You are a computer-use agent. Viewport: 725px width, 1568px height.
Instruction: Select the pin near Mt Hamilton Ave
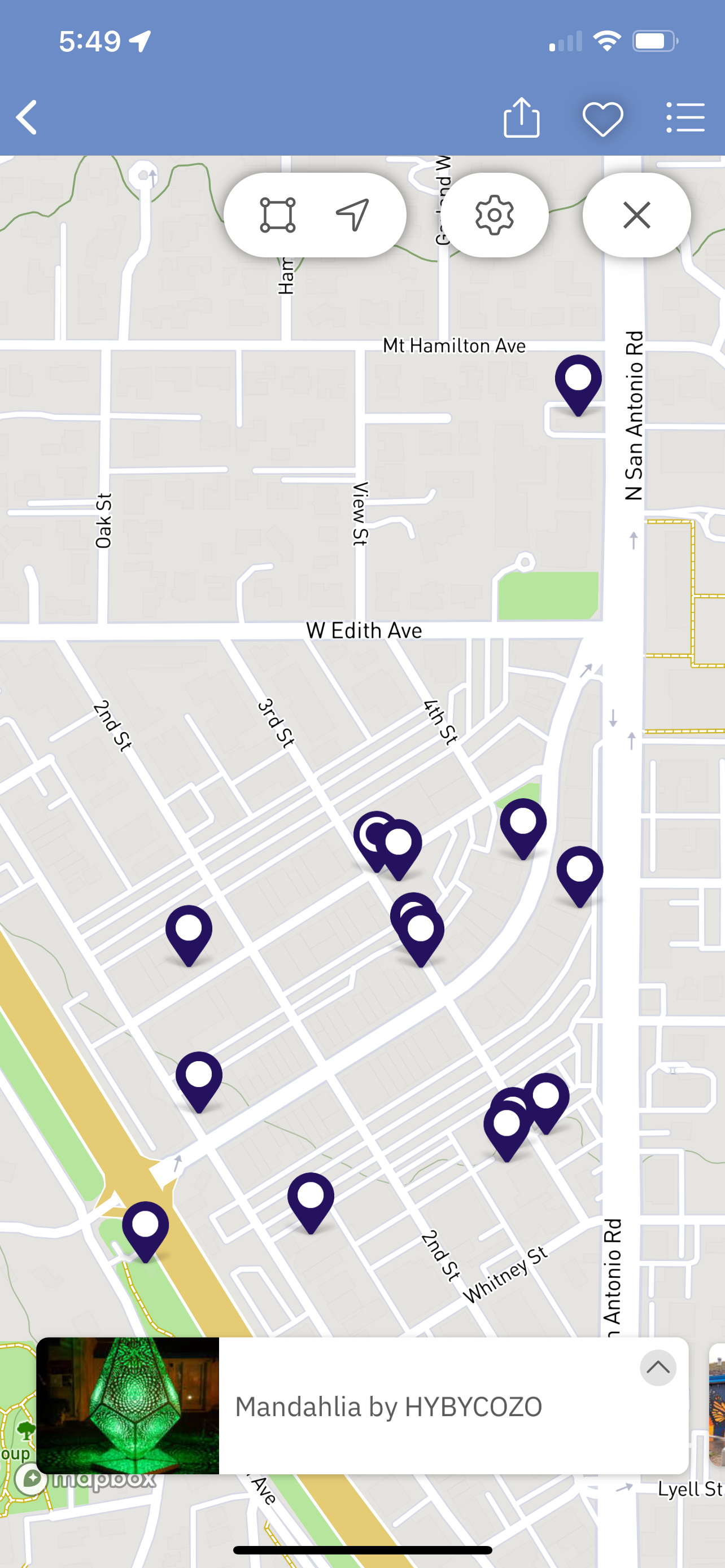point(578,382)
